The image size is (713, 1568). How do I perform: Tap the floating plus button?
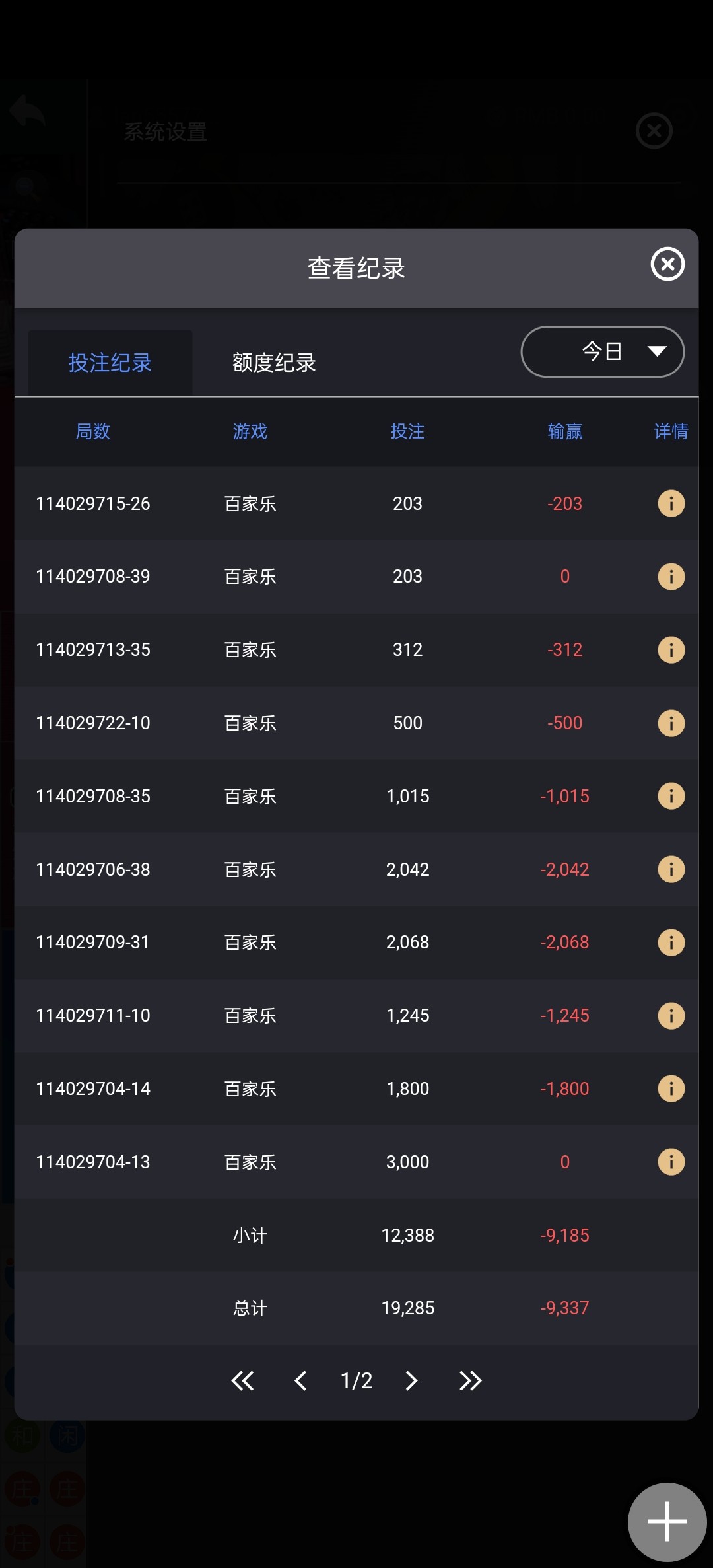click(x=667, y=1522)
